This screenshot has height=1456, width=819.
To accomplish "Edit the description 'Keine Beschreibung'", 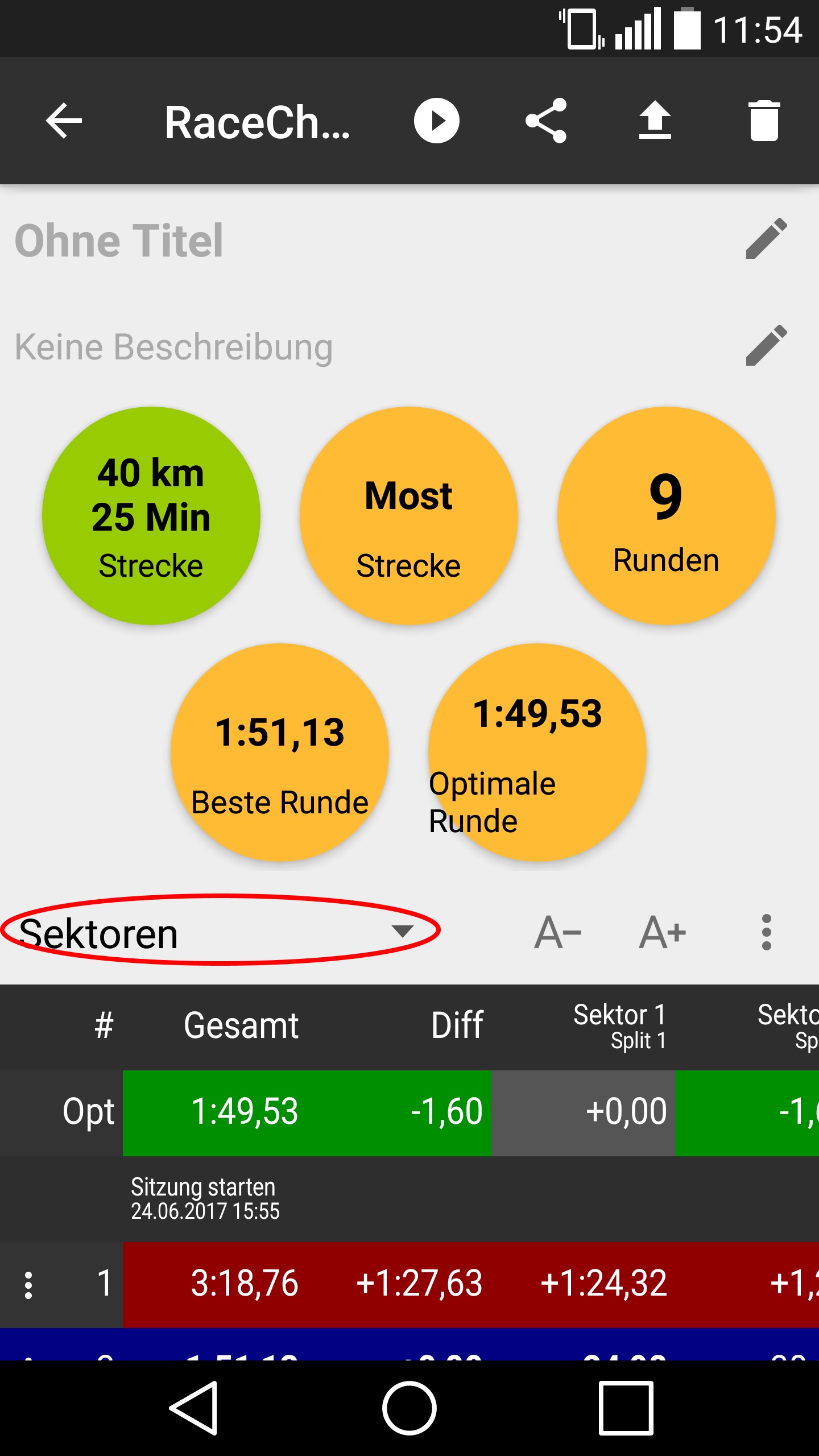I will point(766,346).
